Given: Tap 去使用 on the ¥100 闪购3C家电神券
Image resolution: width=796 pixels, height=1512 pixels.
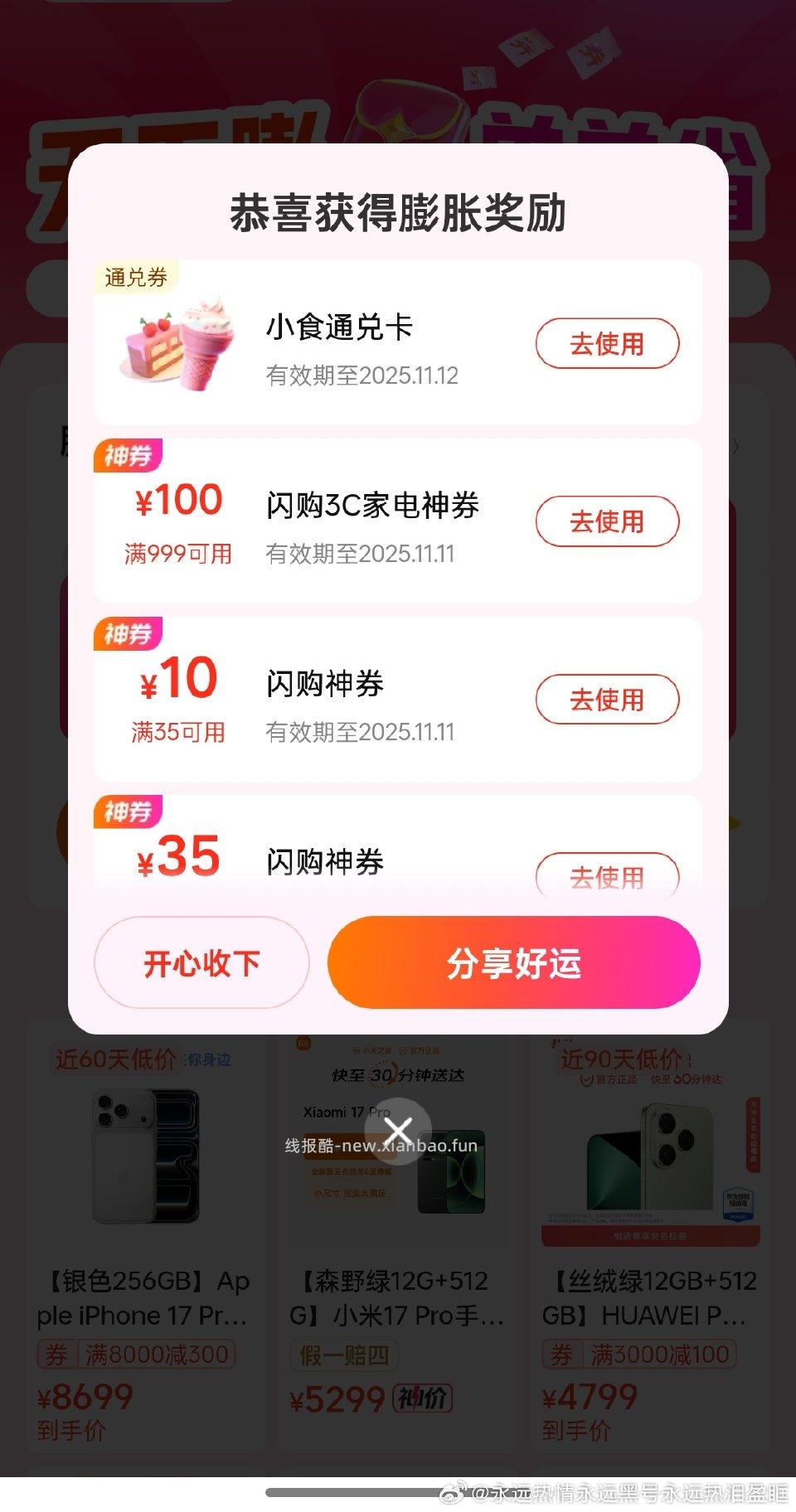Looking at the screenshot, I should tap(608, 521).
